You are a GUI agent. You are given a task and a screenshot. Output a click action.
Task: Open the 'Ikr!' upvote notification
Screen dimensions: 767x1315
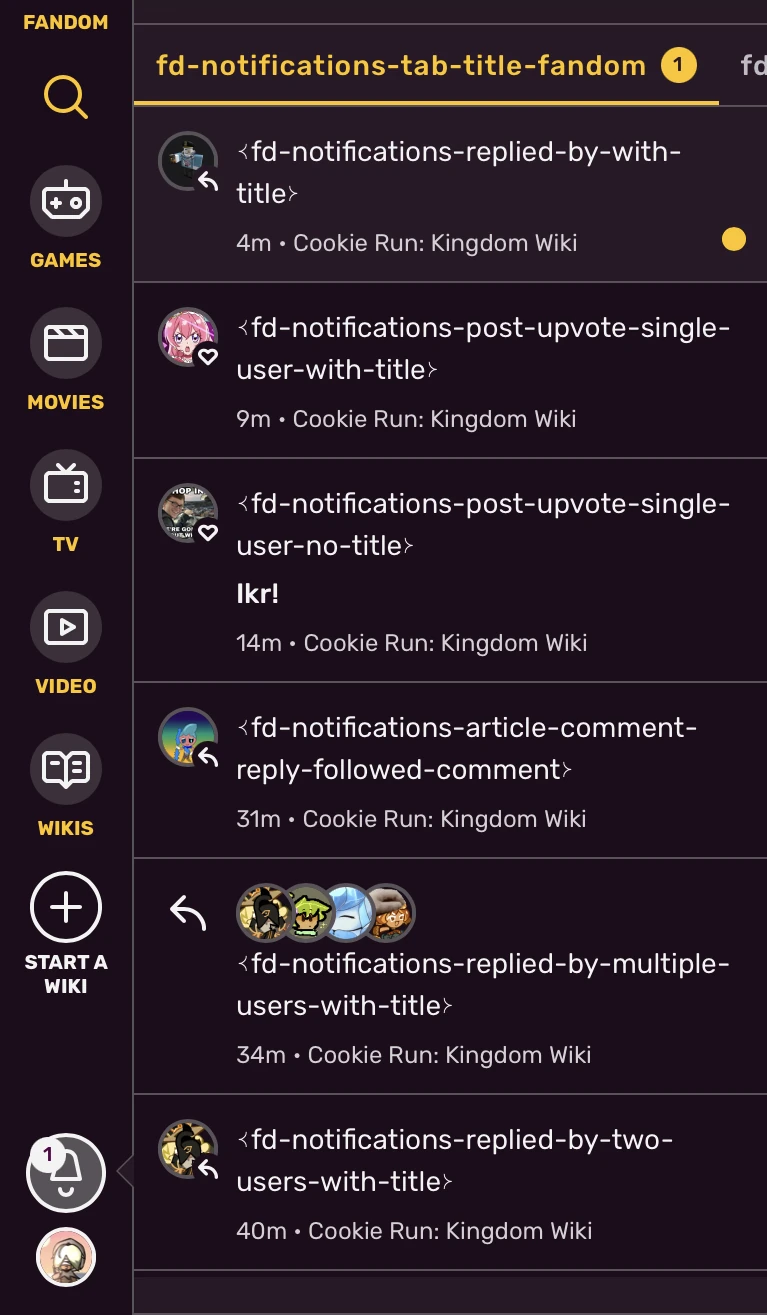(x=450, y=570)
